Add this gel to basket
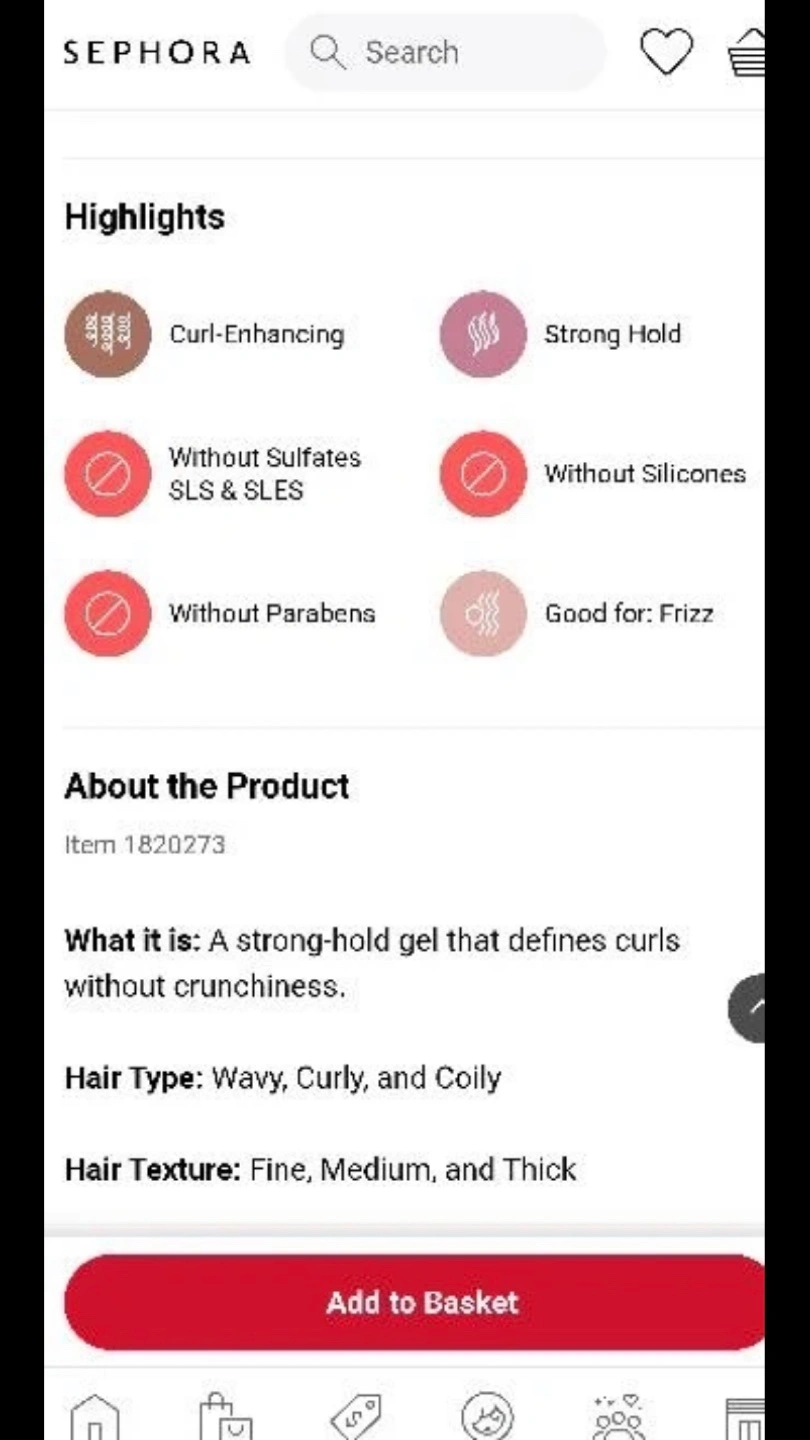Screen dimensions: 810x1440 415,1302
